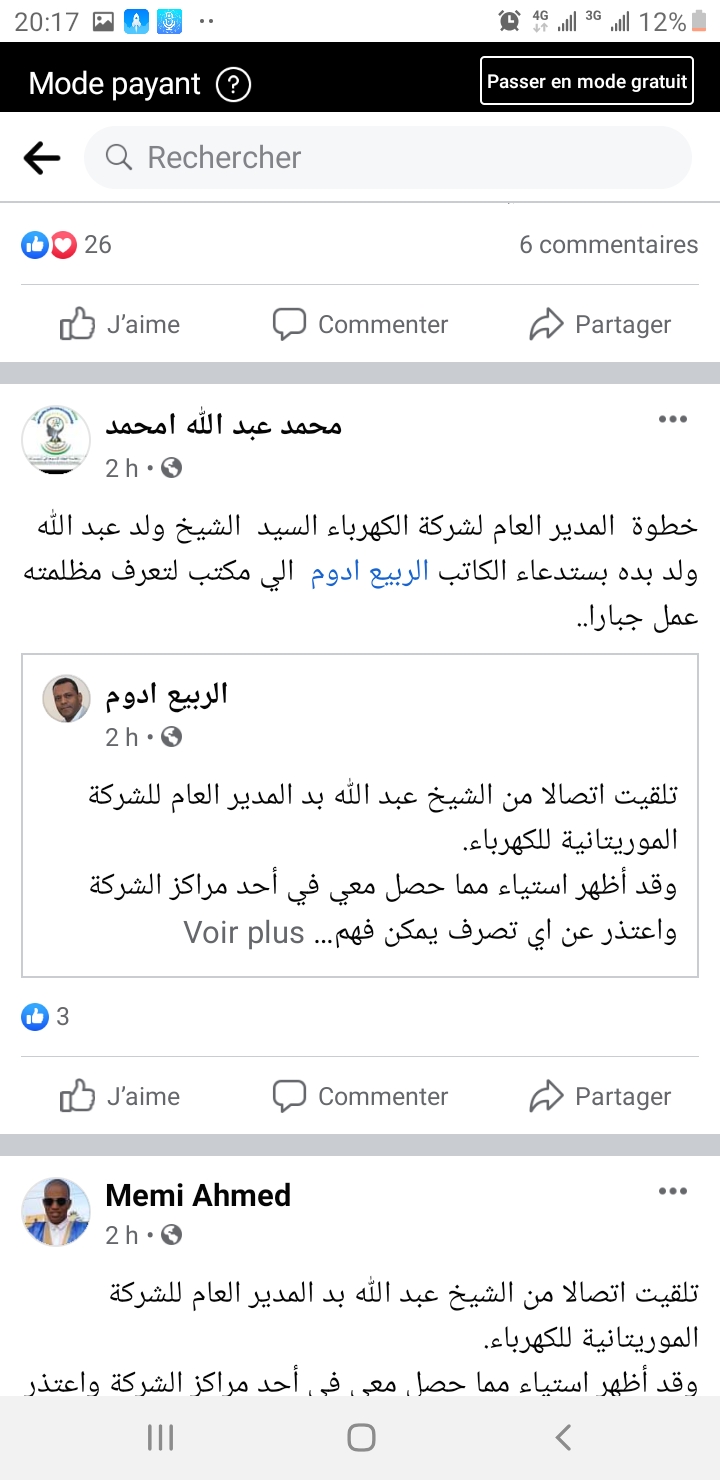The image size is (720, 1480).
Task: Open overflow menu on Memi Ahmed's post
Action: pyautogui.click(x=672, y=1191)
